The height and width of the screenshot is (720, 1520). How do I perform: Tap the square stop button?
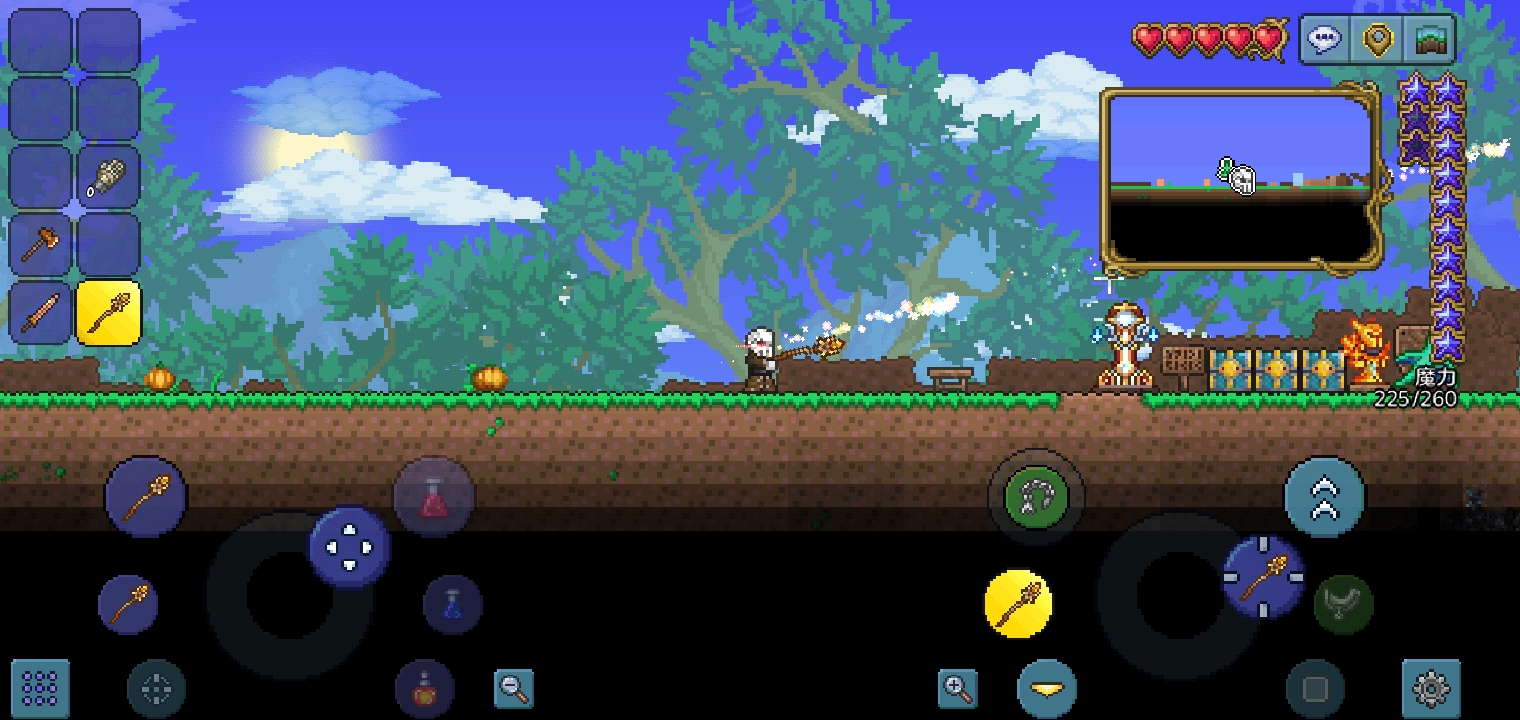click(1315, 688)
